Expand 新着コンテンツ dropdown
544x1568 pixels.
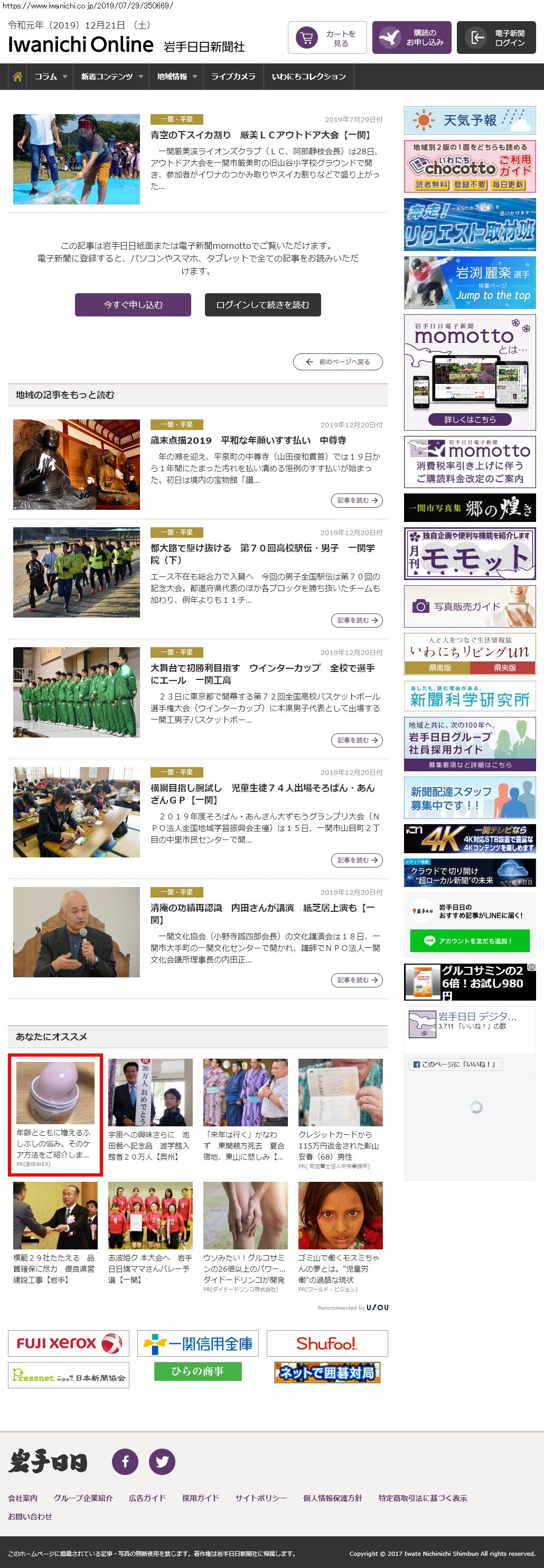coord(112,77)
